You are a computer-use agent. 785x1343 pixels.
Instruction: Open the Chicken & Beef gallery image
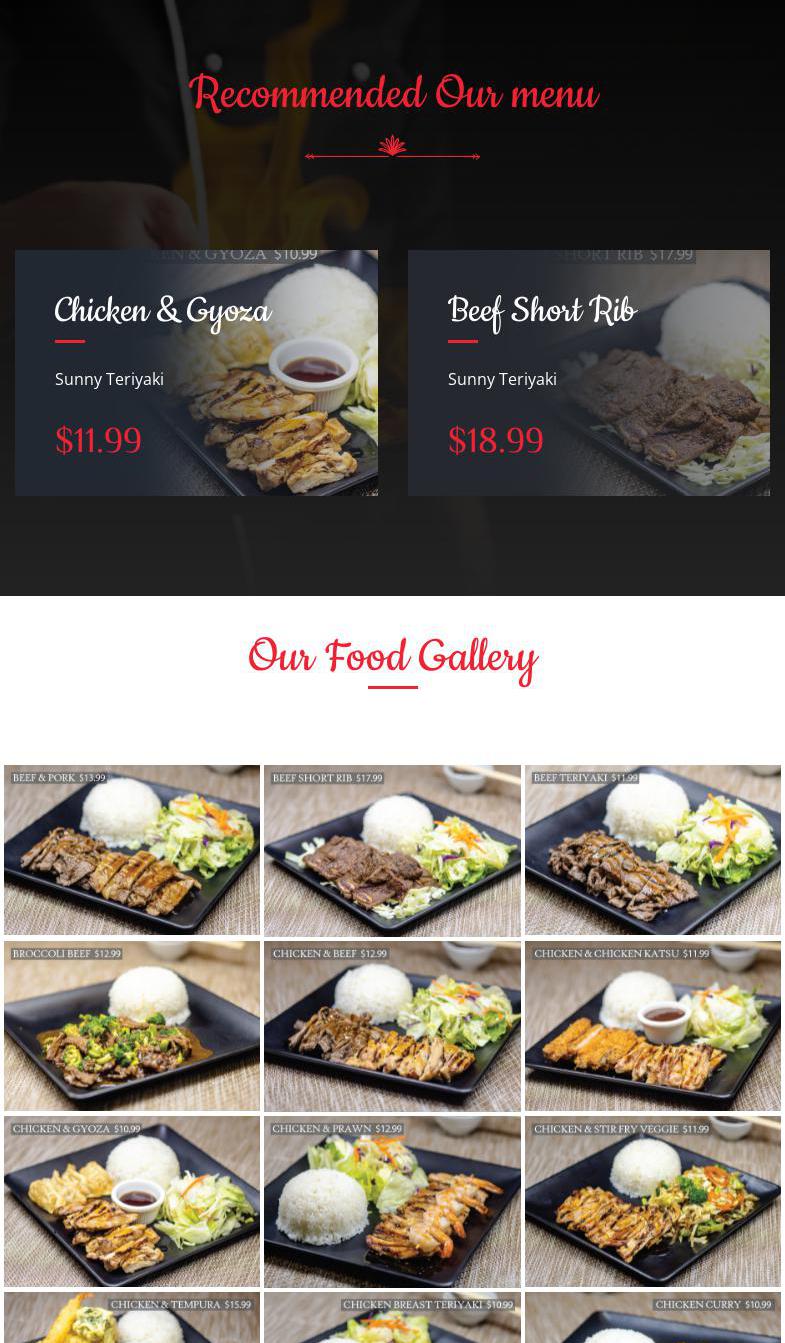pos(392,1026)
